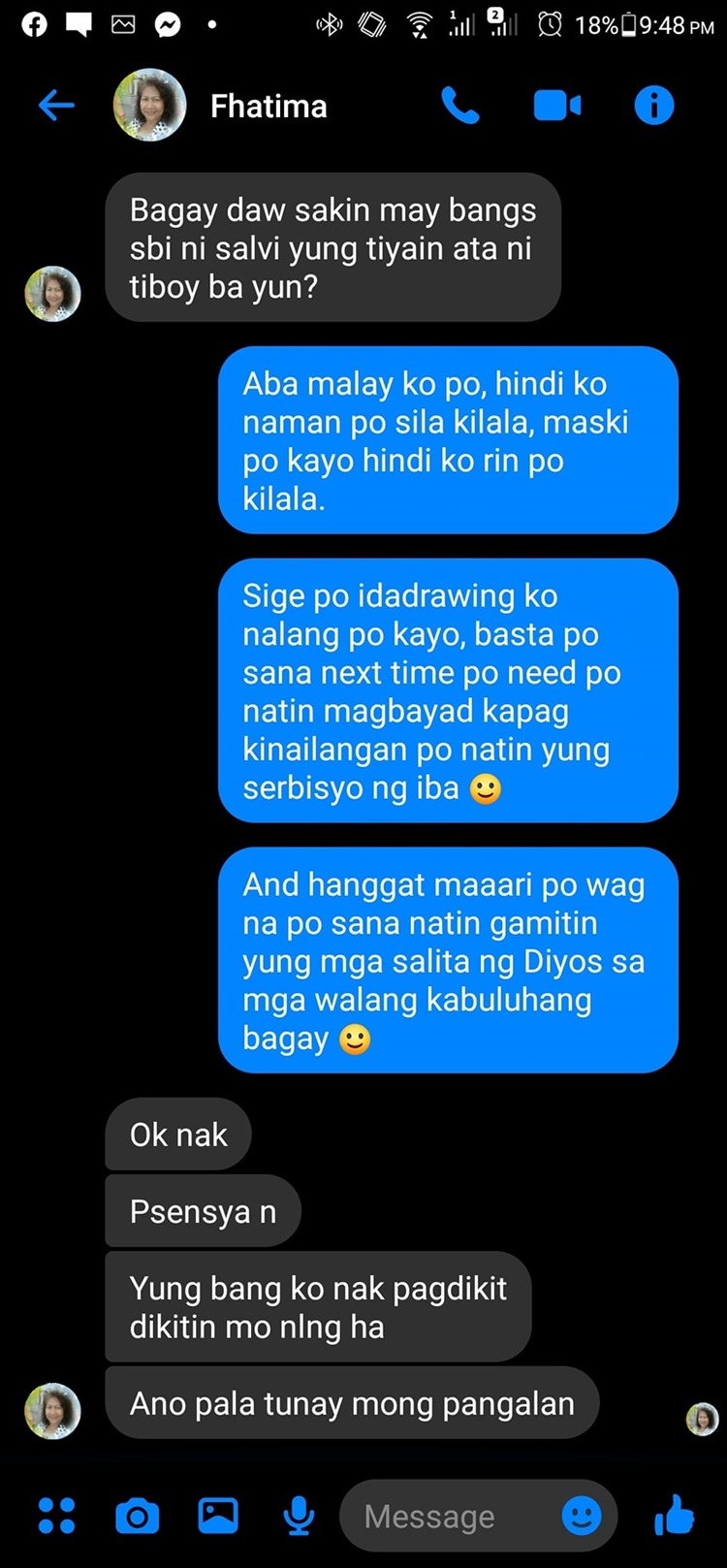The width and height of the screenshot is (727, 1568).
Task: Go back to the chat list
Action: 56,105
